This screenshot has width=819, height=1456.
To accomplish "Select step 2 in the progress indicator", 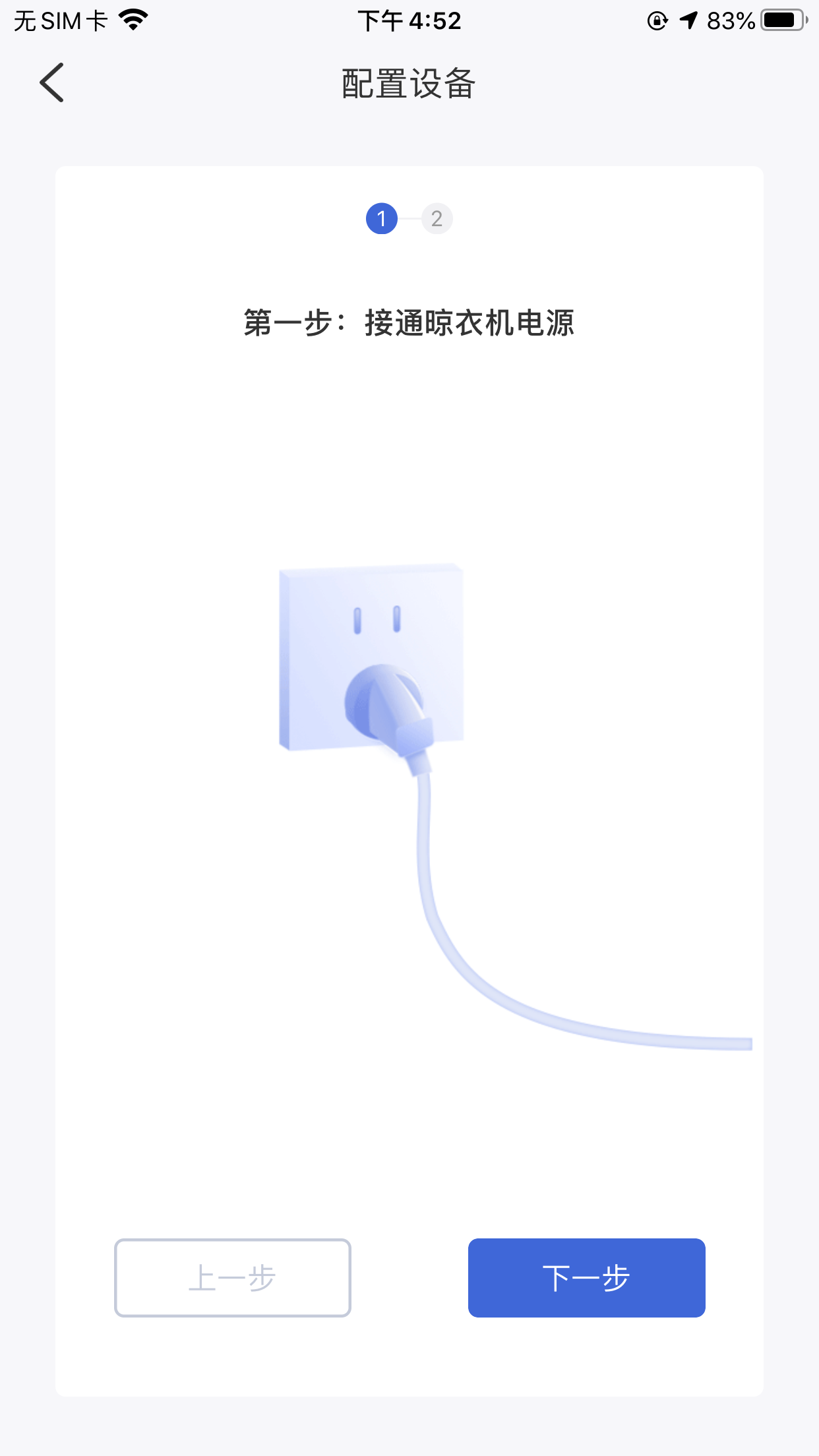I will click(437, 218).
